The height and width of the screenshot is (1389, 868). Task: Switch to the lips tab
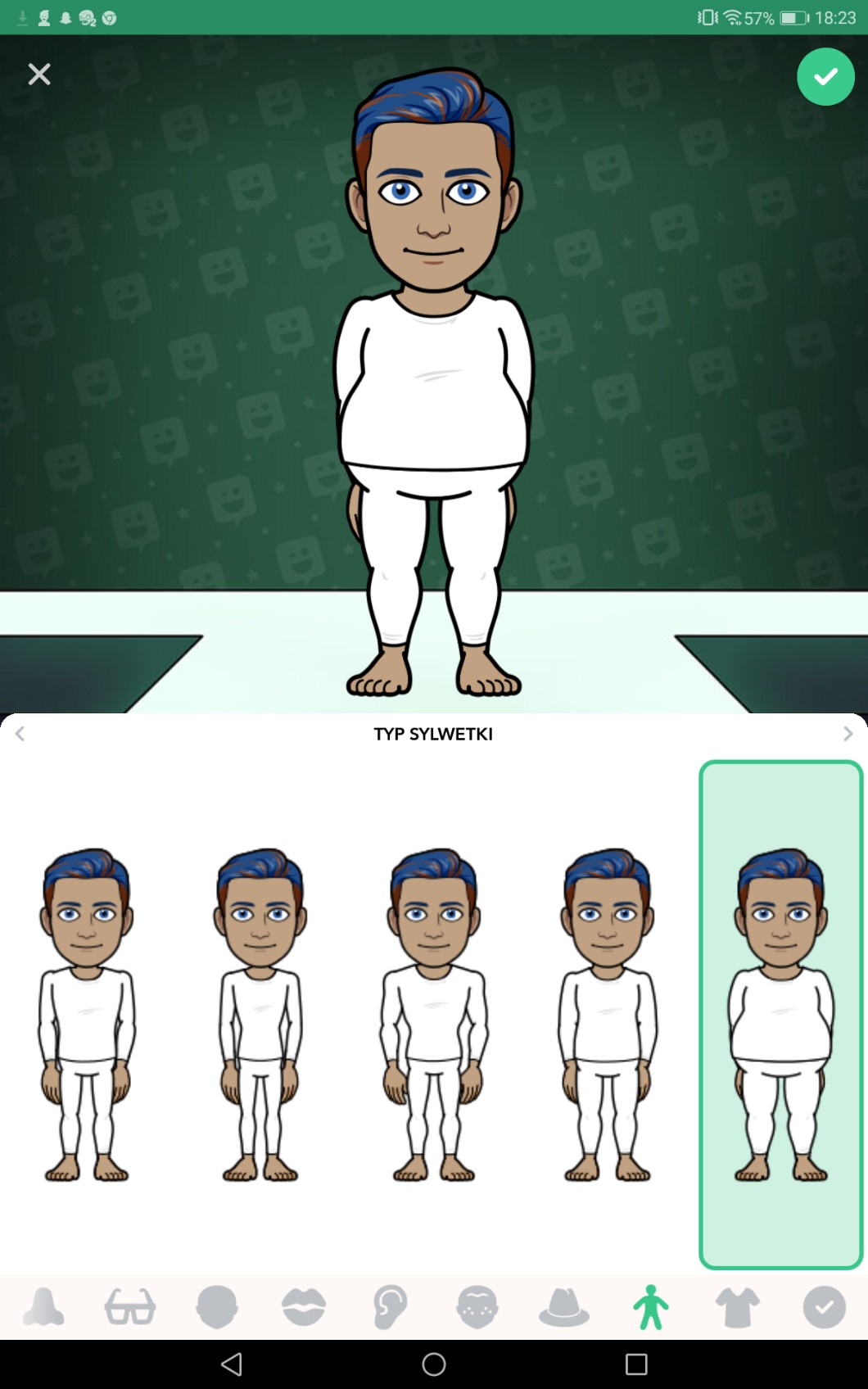click(304, 1306)
